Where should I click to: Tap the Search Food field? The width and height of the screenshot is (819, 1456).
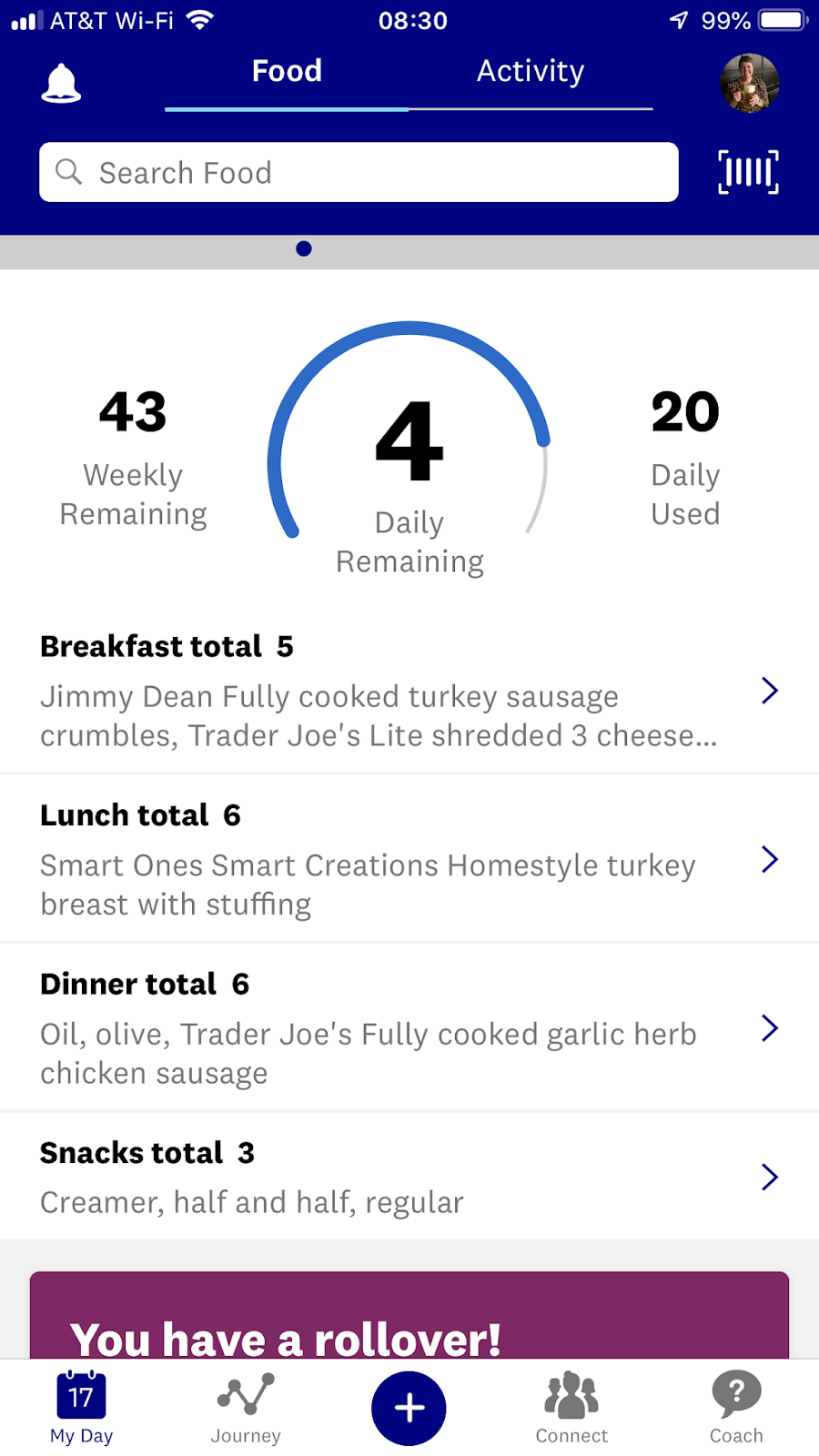point(359,172)
